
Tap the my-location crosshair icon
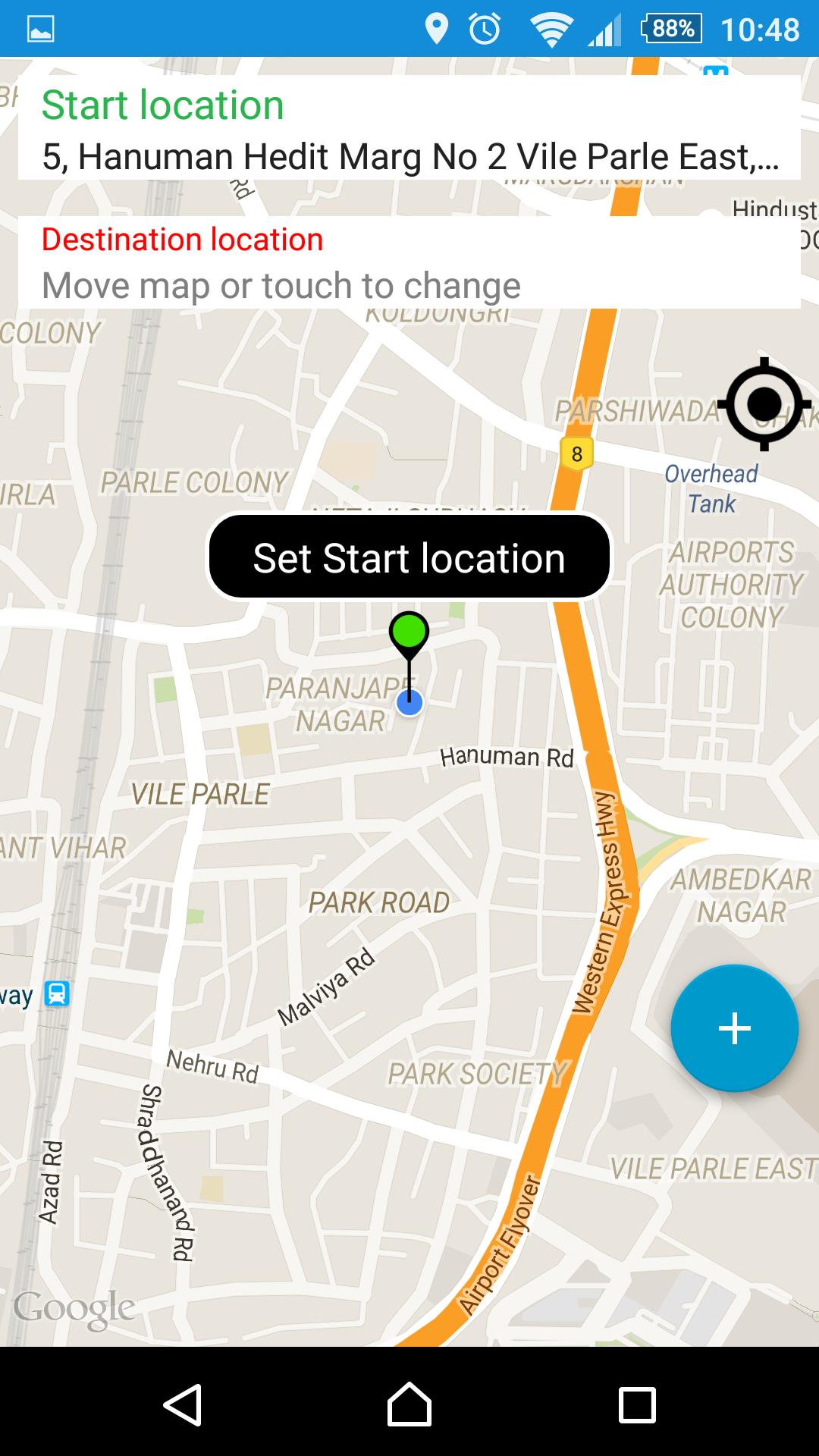[764, 405]
